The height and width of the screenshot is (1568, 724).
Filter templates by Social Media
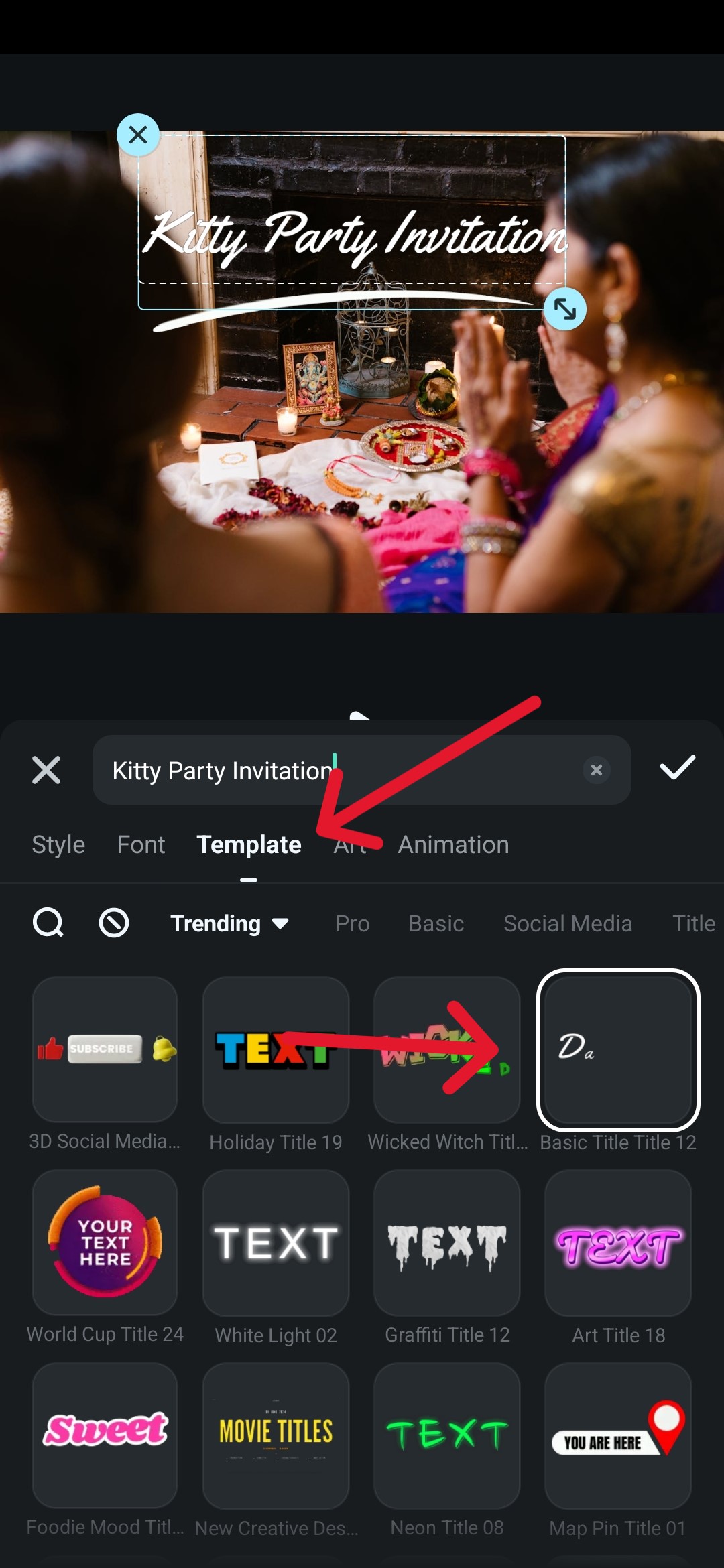point(568,923)
